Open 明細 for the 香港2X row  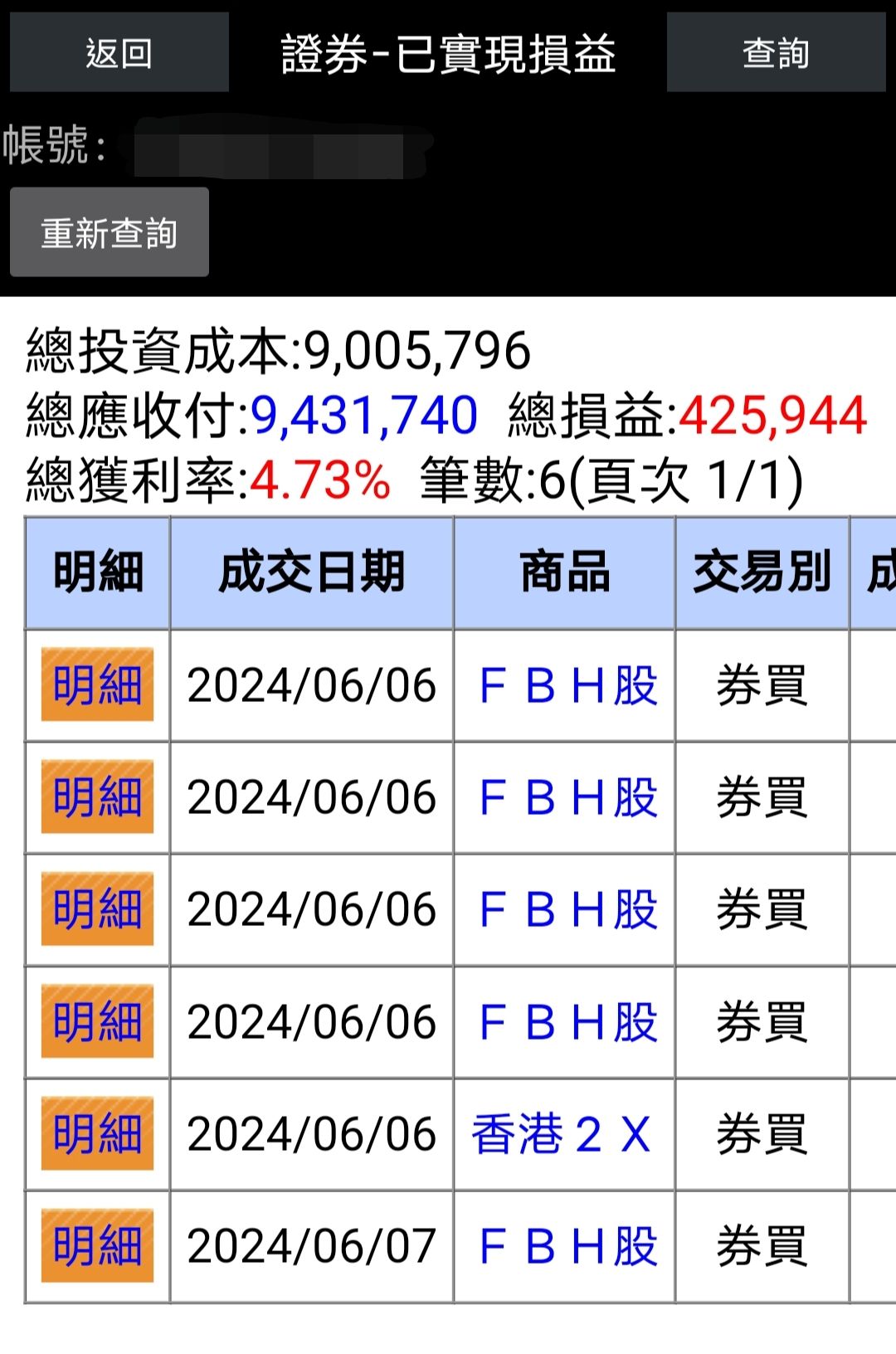point(97,1133)
